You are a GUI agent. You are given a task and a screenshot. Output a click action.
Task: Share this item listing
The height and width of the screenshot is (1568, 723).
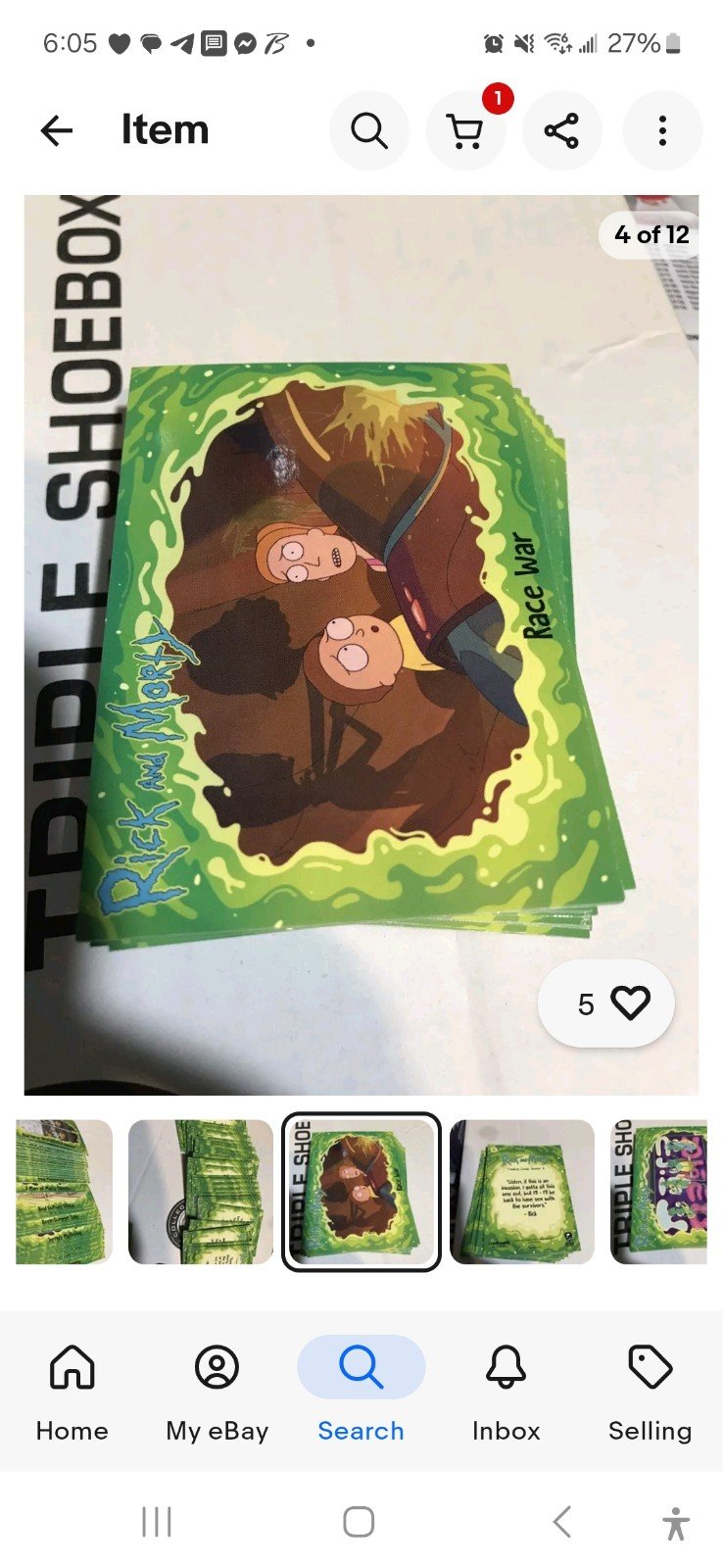click(x=561, y=130)
